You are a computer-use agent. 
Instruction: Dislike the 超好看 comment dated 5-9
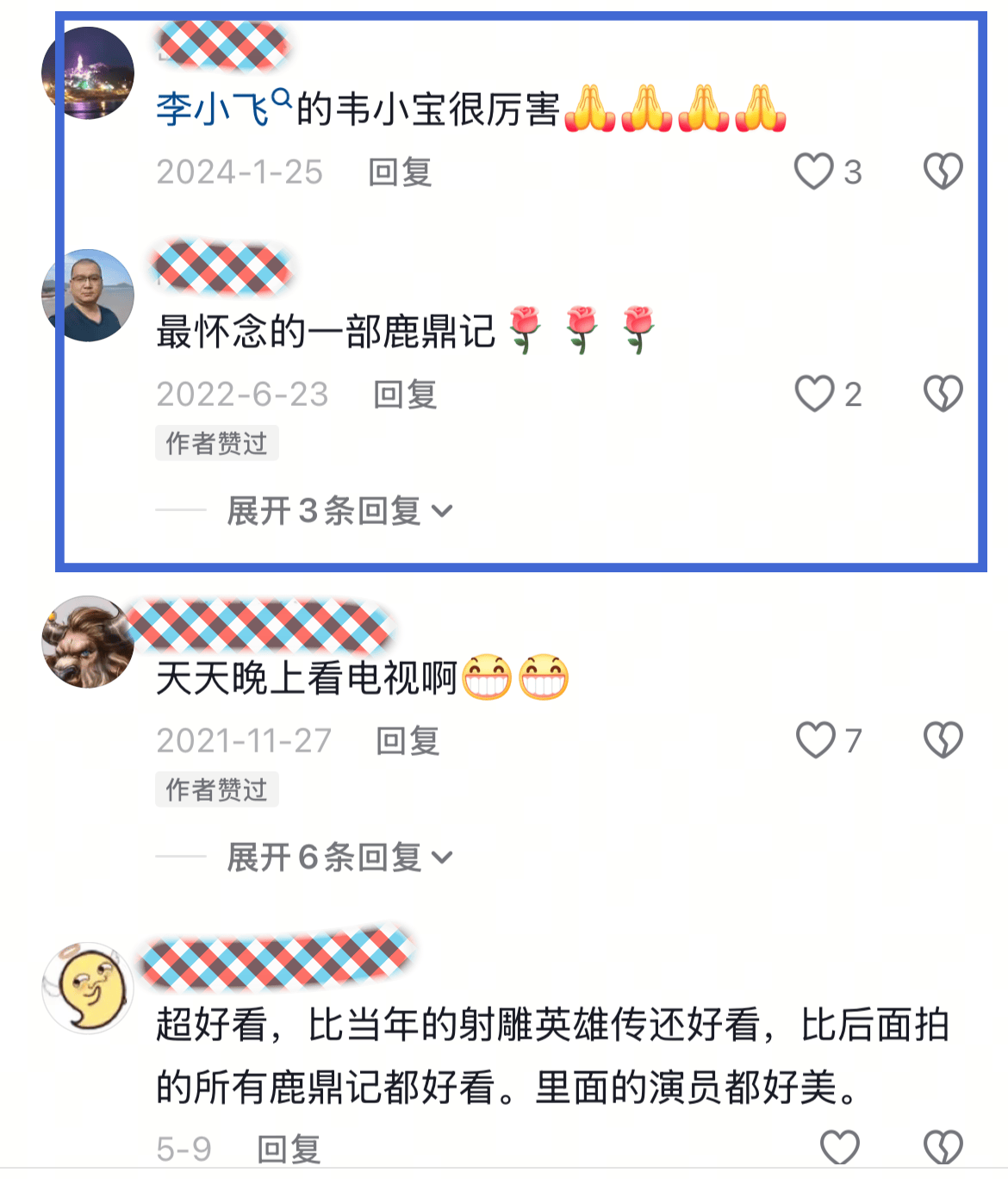coord(943,1148)
